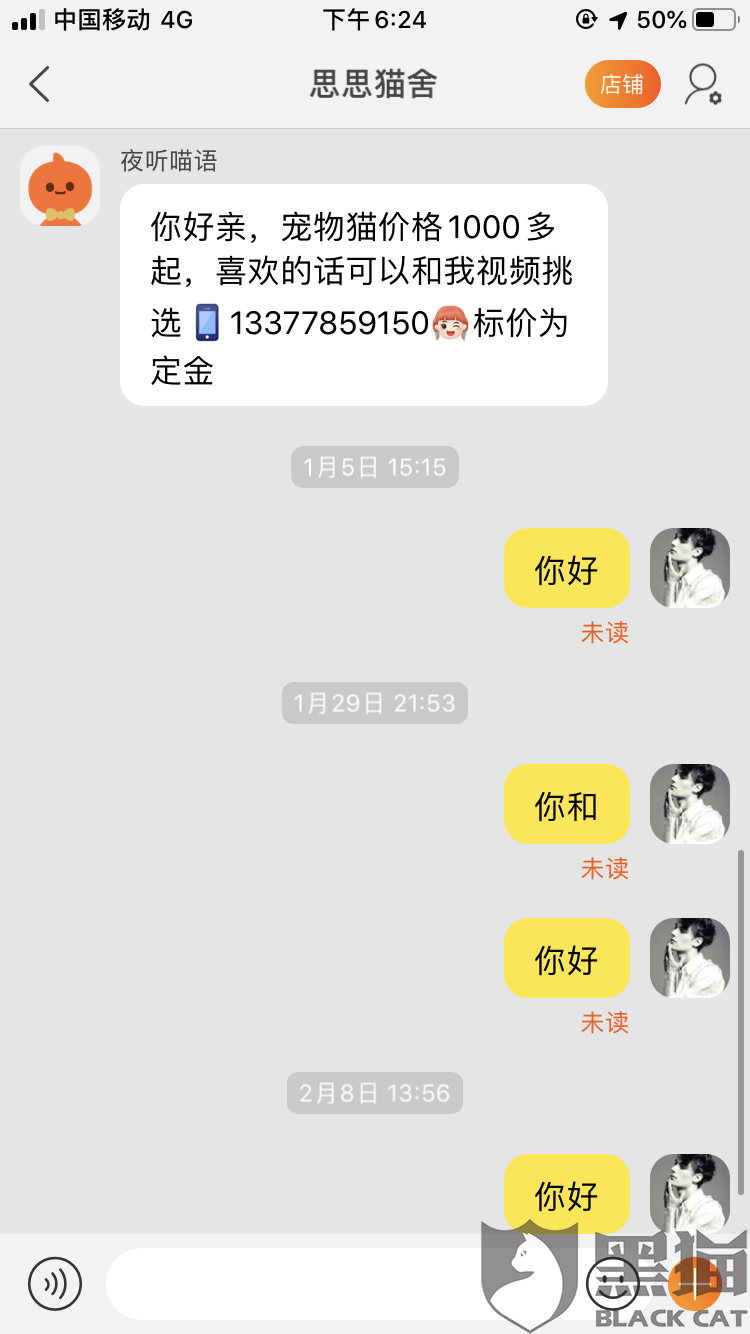Go back from the 思思猫舍 chat
Viewport: 750px width, 1334px height.
(40, 85)
